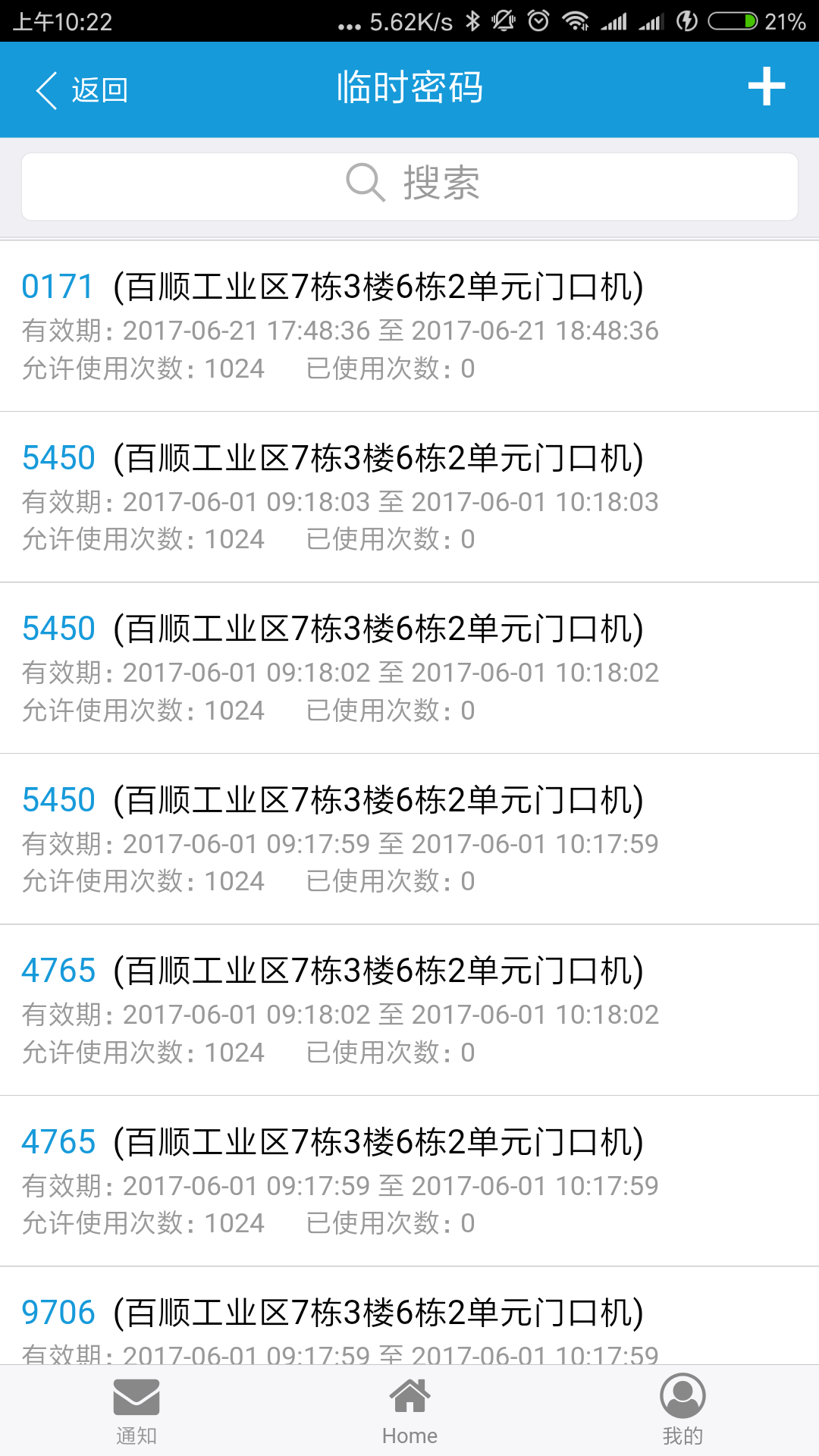Open the temporary password 9706 entry
The image size is (819, 1456).
[409, 1319]
